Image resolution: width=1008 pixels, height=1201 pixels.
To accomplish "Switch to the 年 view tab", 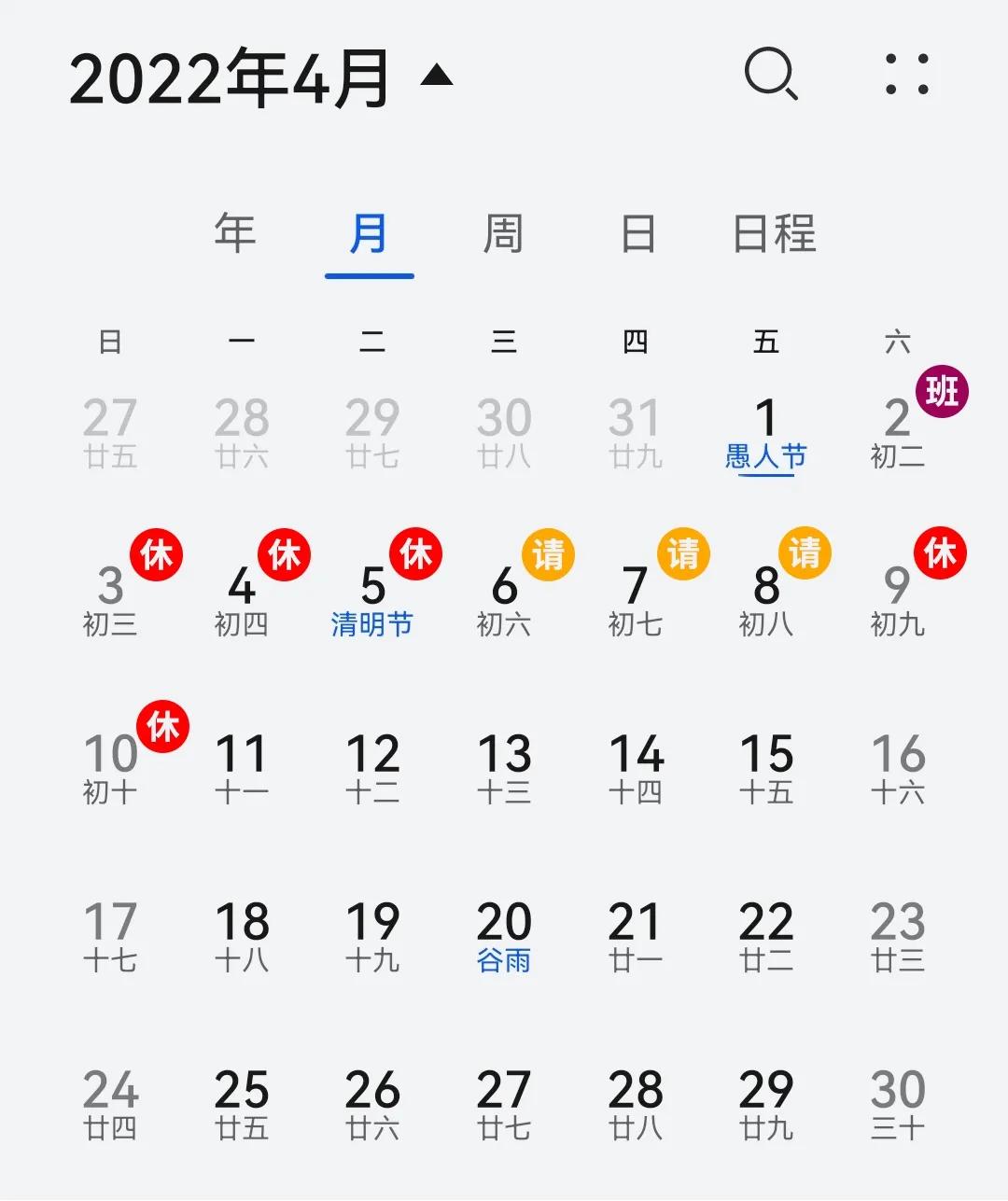I will point(235,233).
